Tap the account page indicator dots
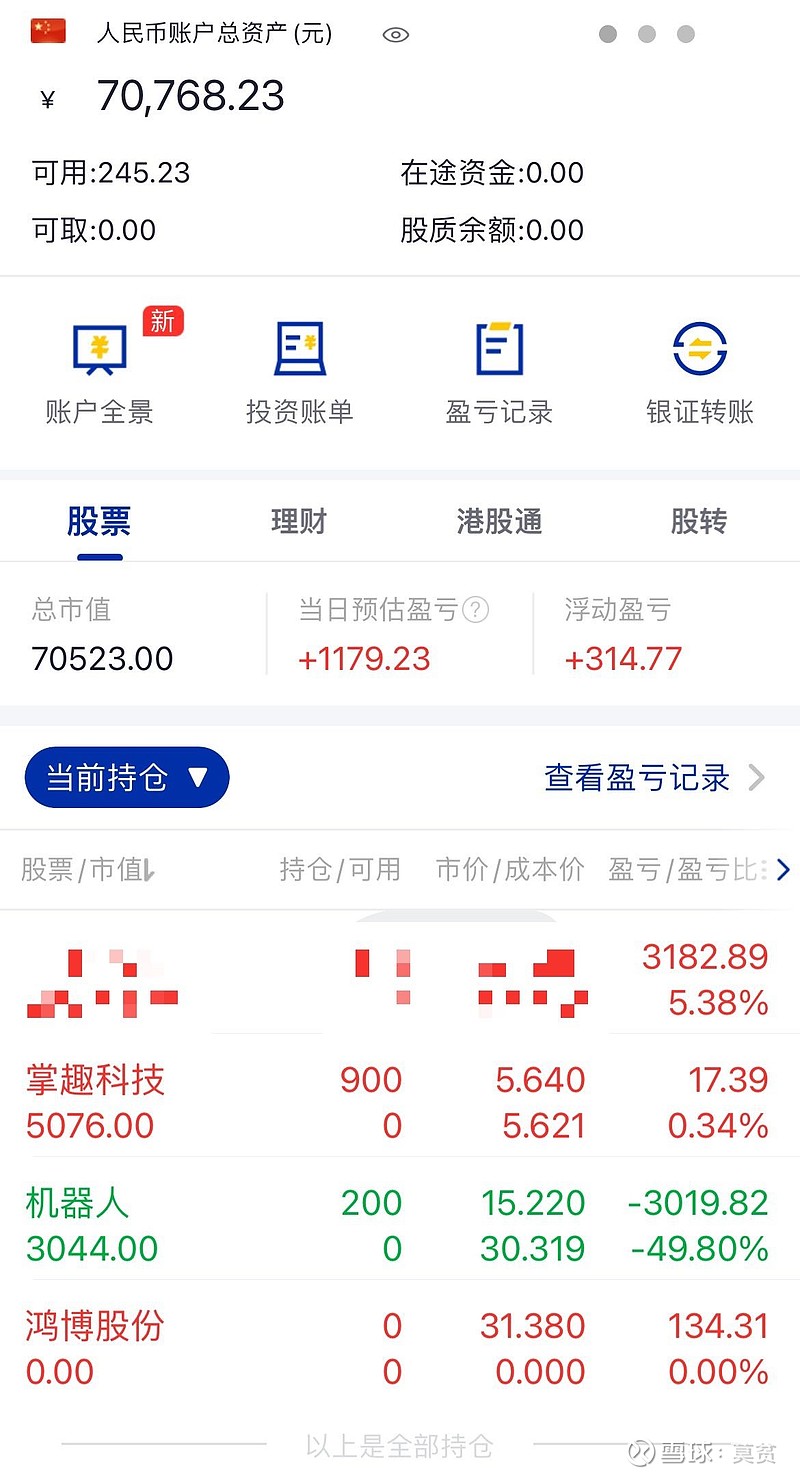 pos(646,34)
